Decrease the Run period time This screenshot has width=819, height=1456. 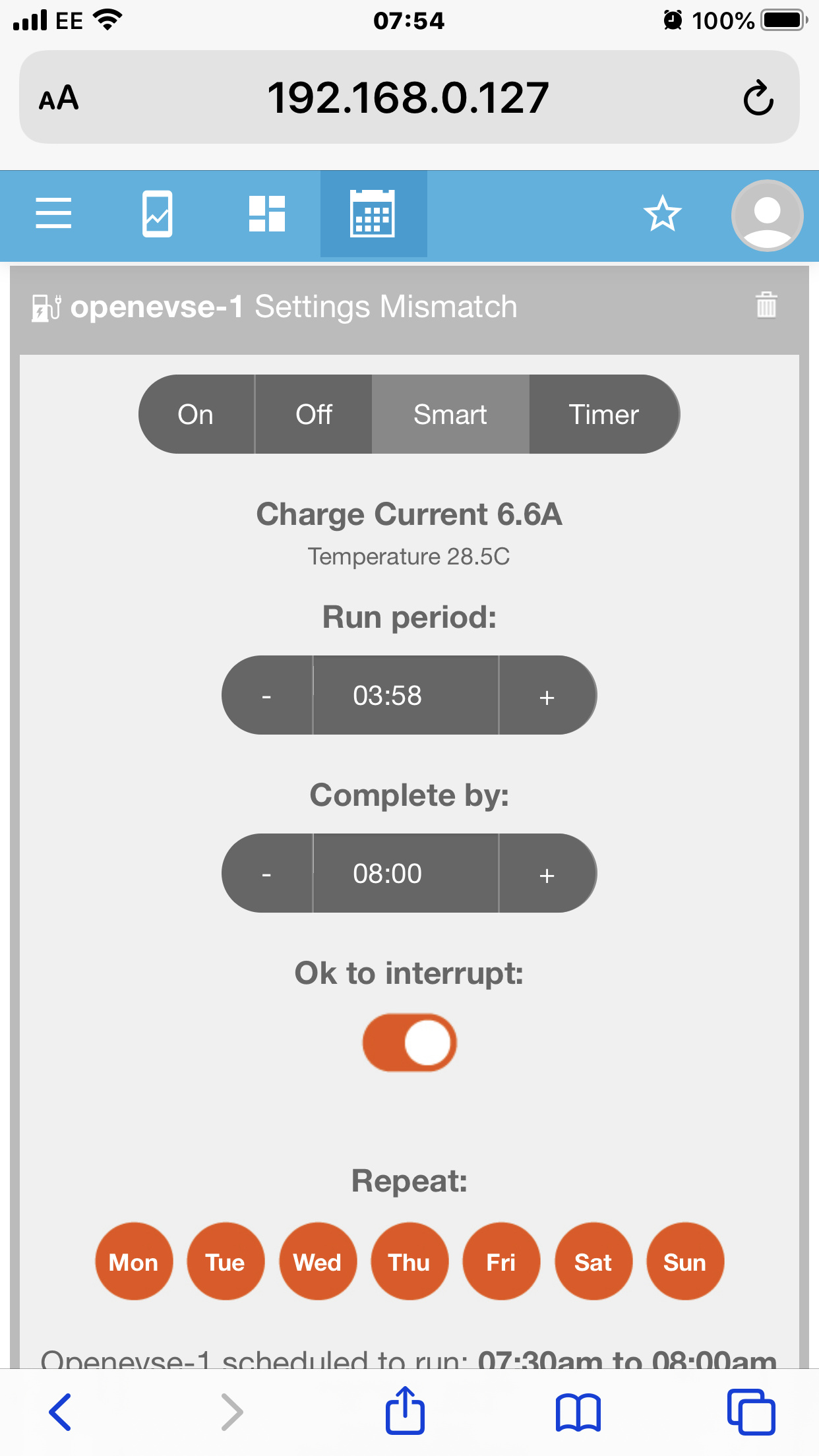point(267,696)
